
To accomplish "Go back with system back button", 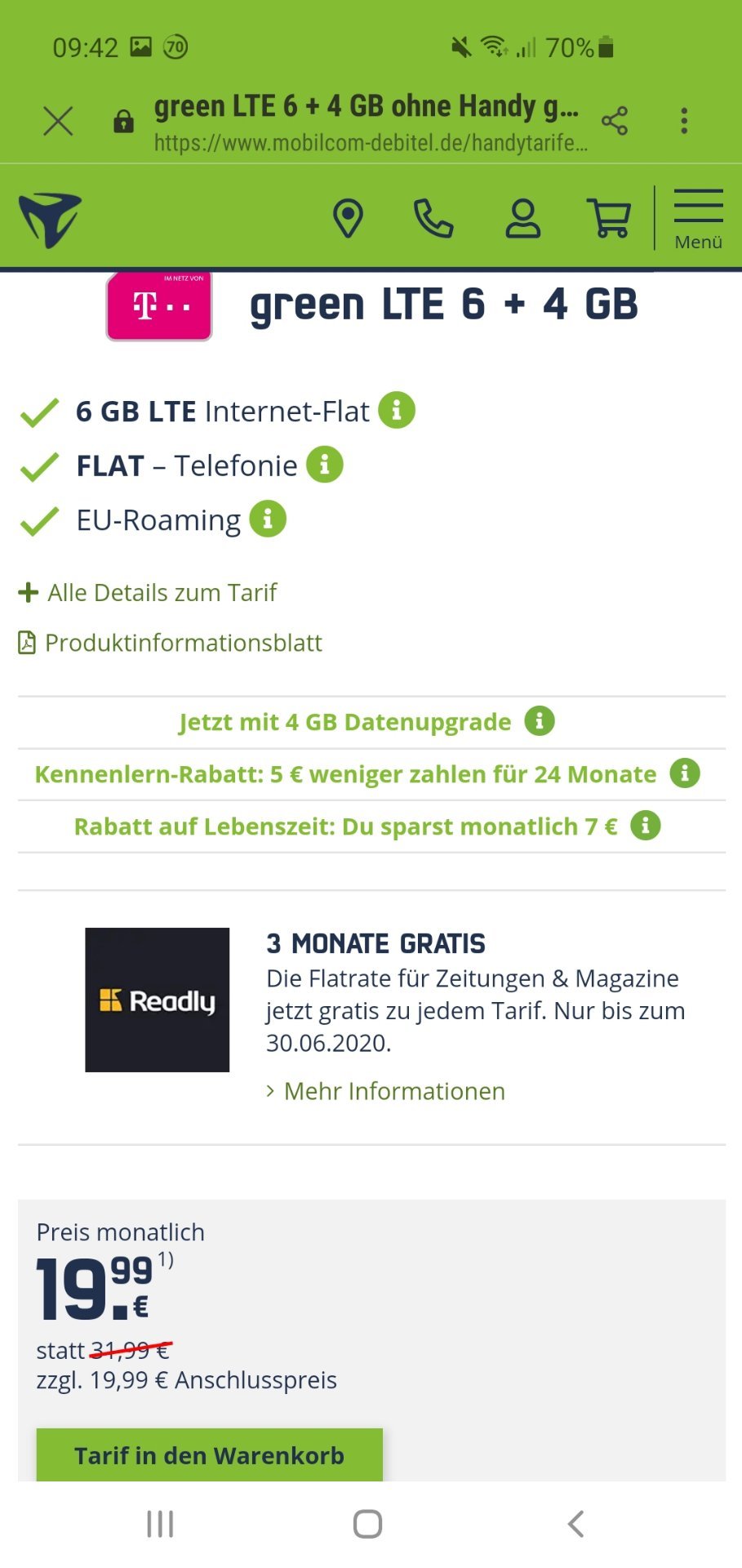I will [575, 1524].
